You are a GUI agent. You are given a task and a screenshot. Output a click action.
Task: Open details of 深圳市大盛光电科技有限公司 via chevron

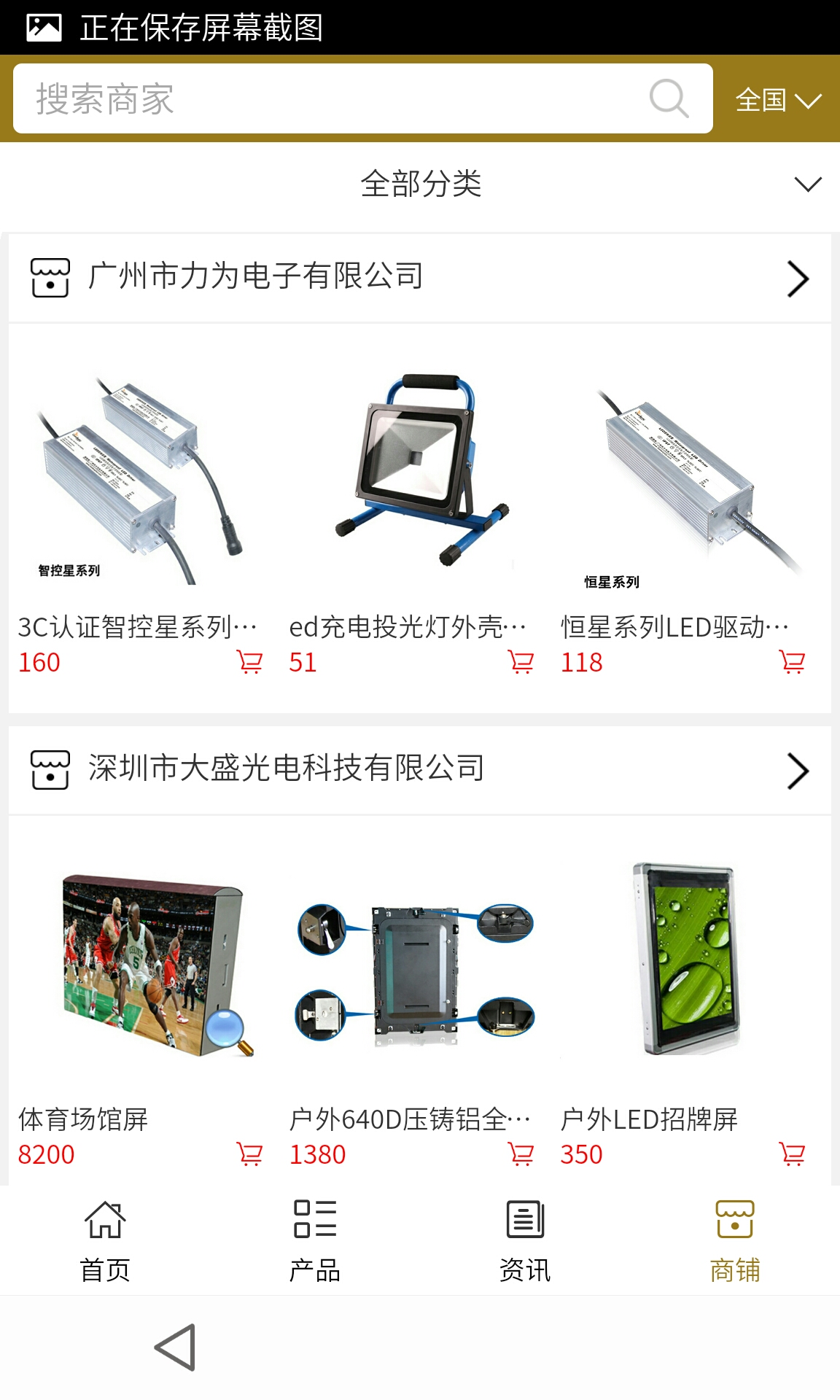coord(798,769)
